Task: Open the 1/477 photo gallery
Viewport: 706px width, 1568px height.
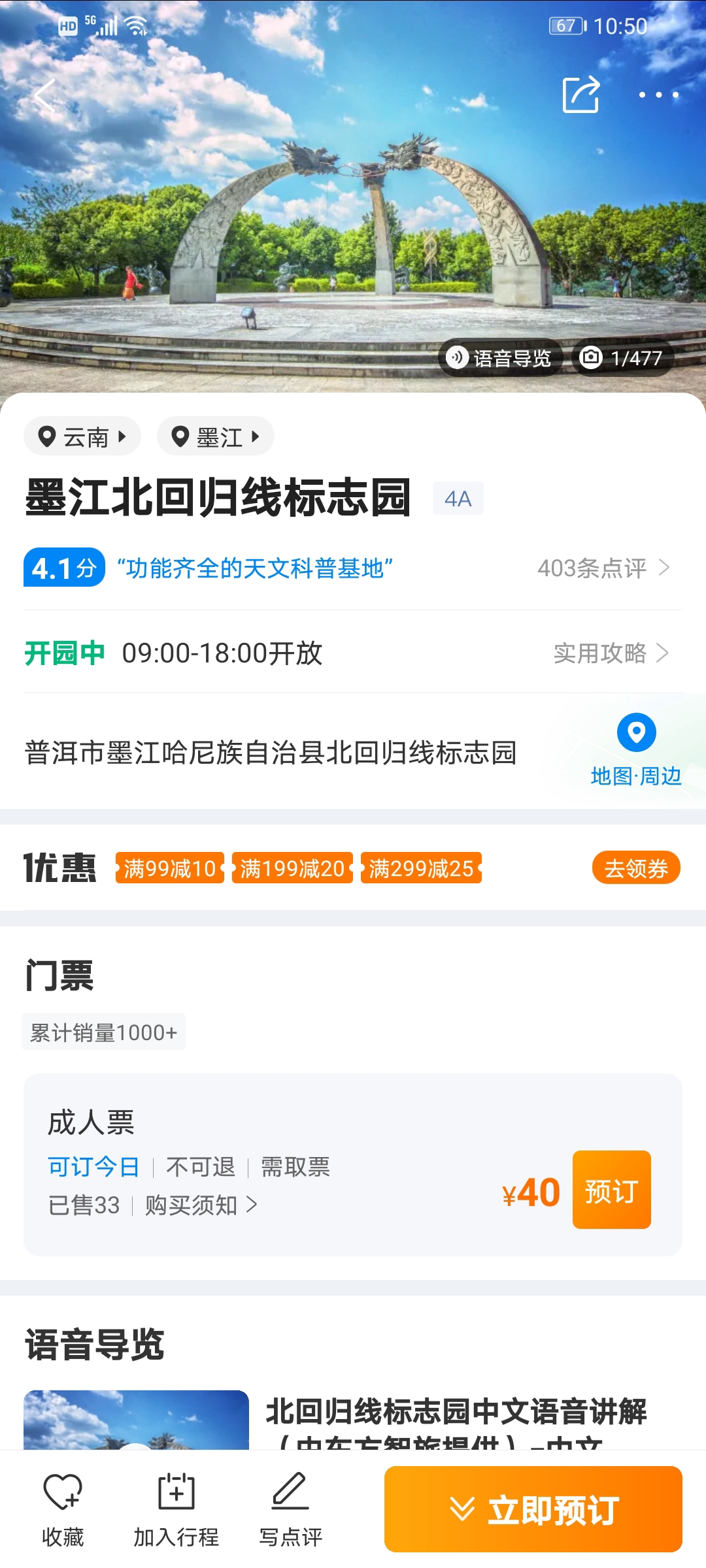Action: 622,358
